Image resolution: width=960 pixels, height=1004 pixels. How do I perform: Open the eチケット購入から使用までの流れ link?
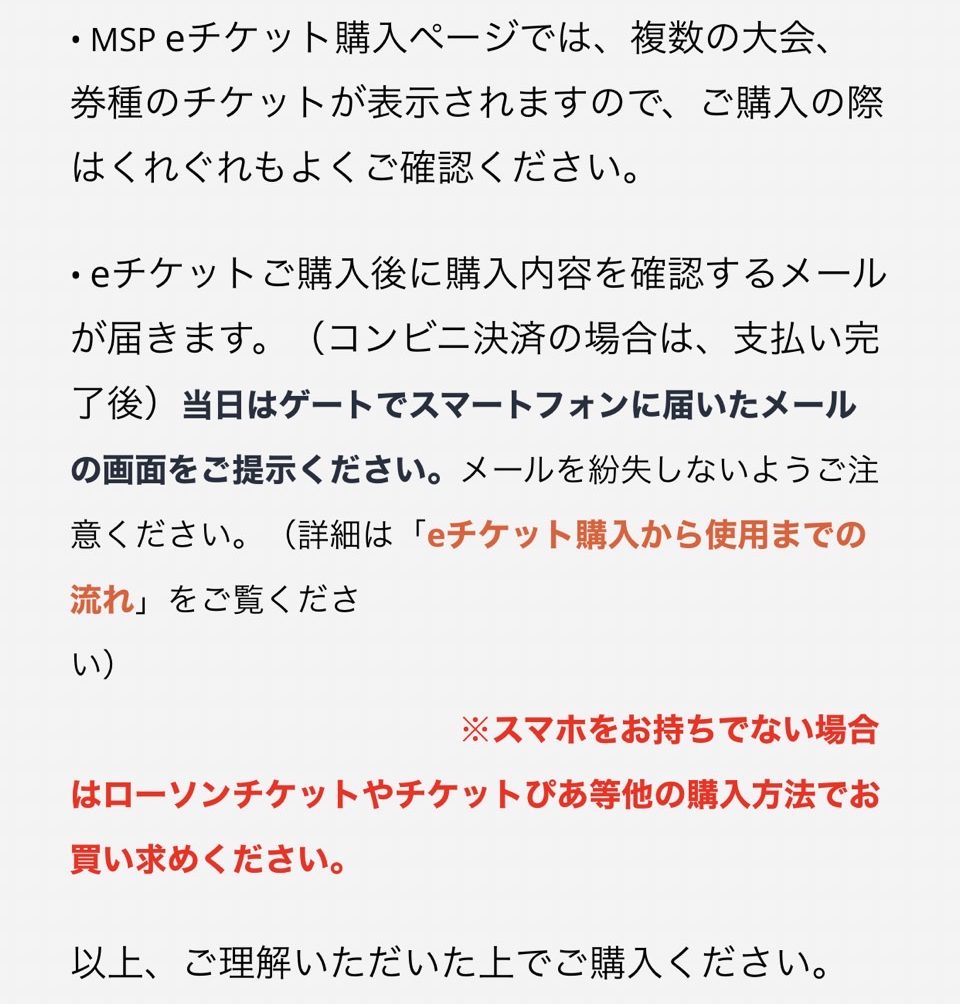tap(645, 536)
